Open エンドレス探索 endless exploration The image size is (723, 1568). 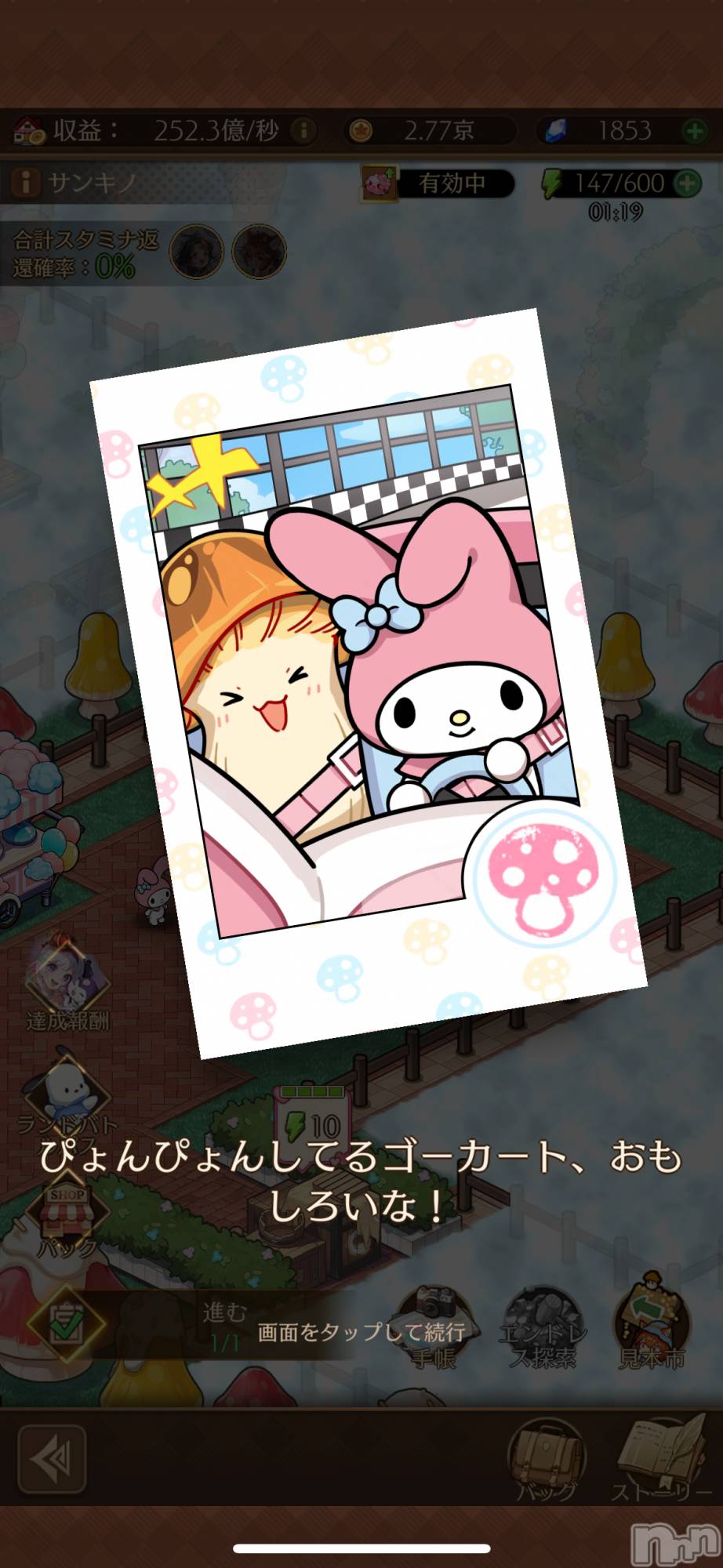(x=543, y=1327)
